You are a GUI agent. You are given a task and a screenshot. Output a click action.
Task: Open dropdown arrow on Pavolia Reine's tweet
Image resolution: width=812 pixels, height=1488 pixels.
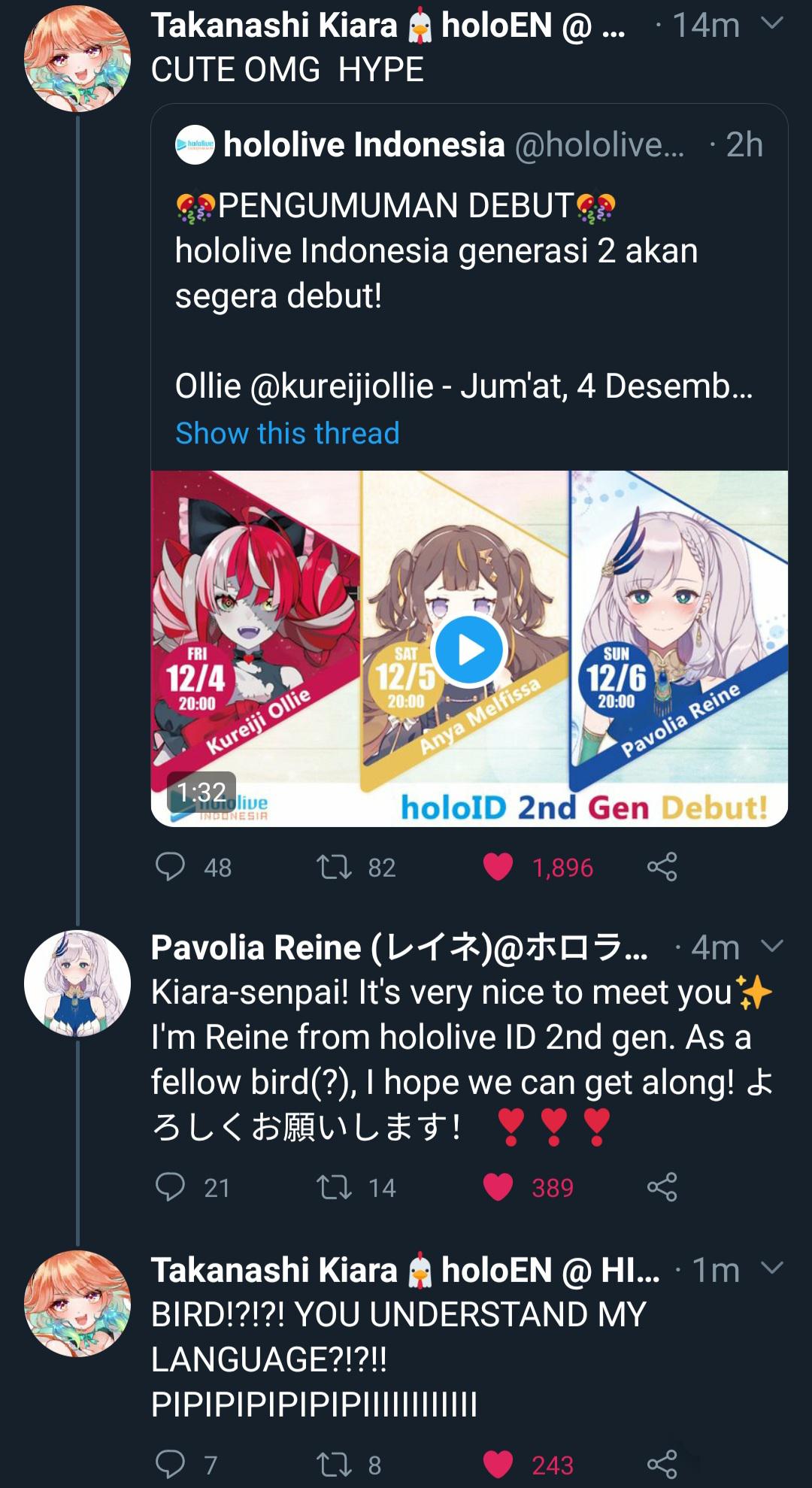click(x=772, y=946)
